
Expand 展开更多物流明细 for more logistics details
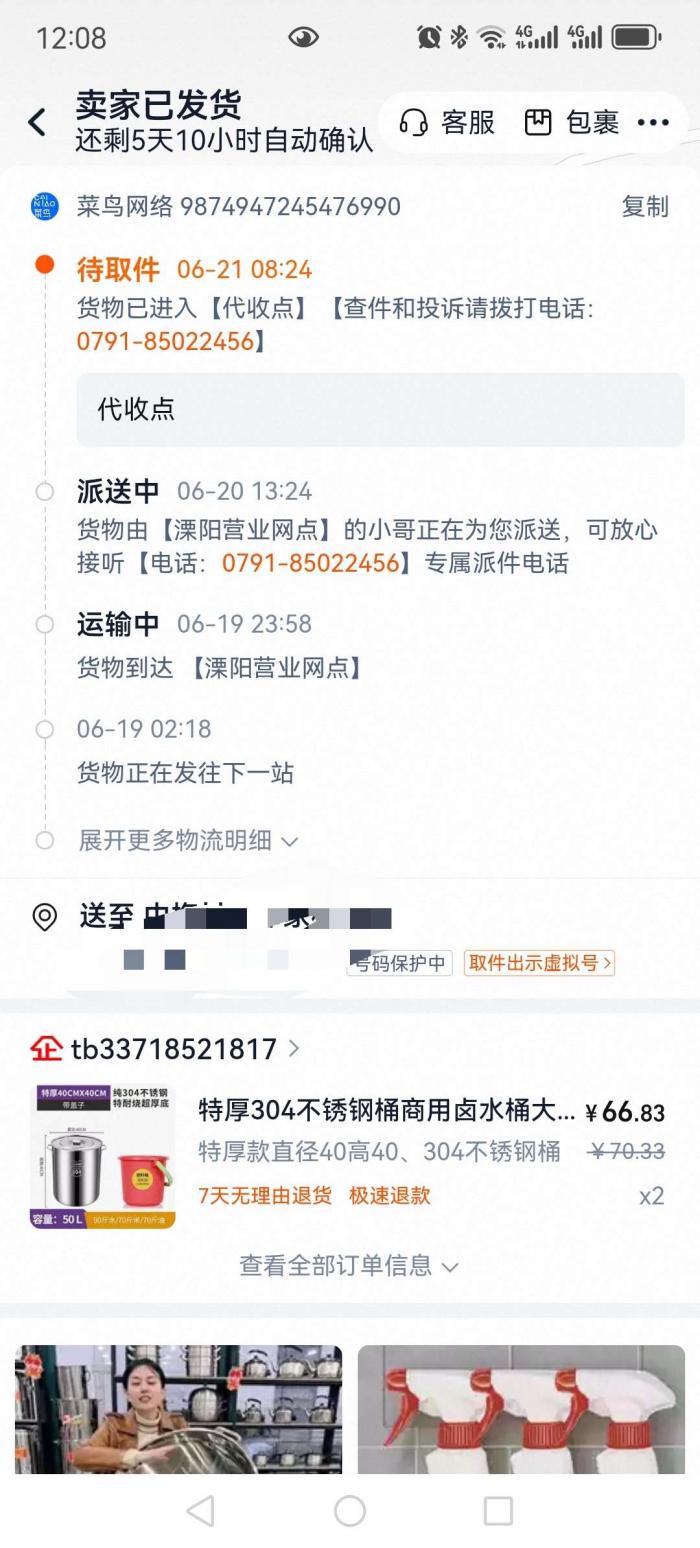pyautogui.click(x=188, y=840)
